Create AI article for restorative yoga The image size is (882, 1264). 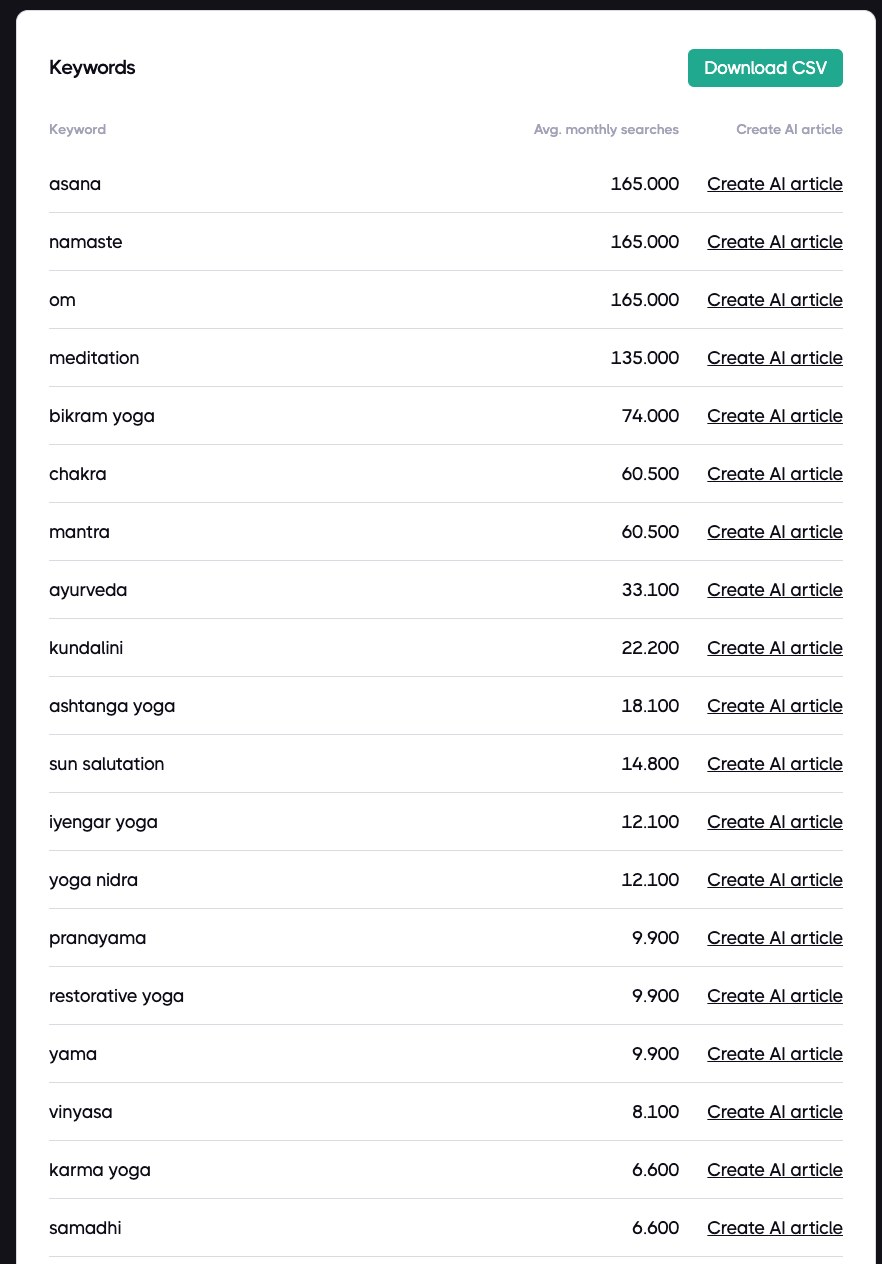click(x=774, y=996)
